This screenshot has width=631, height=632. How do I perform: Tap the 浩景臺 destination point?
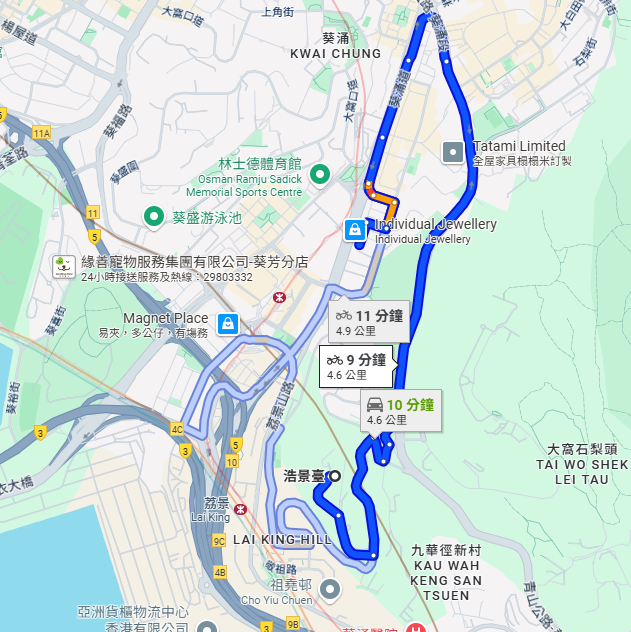(335, 476)
